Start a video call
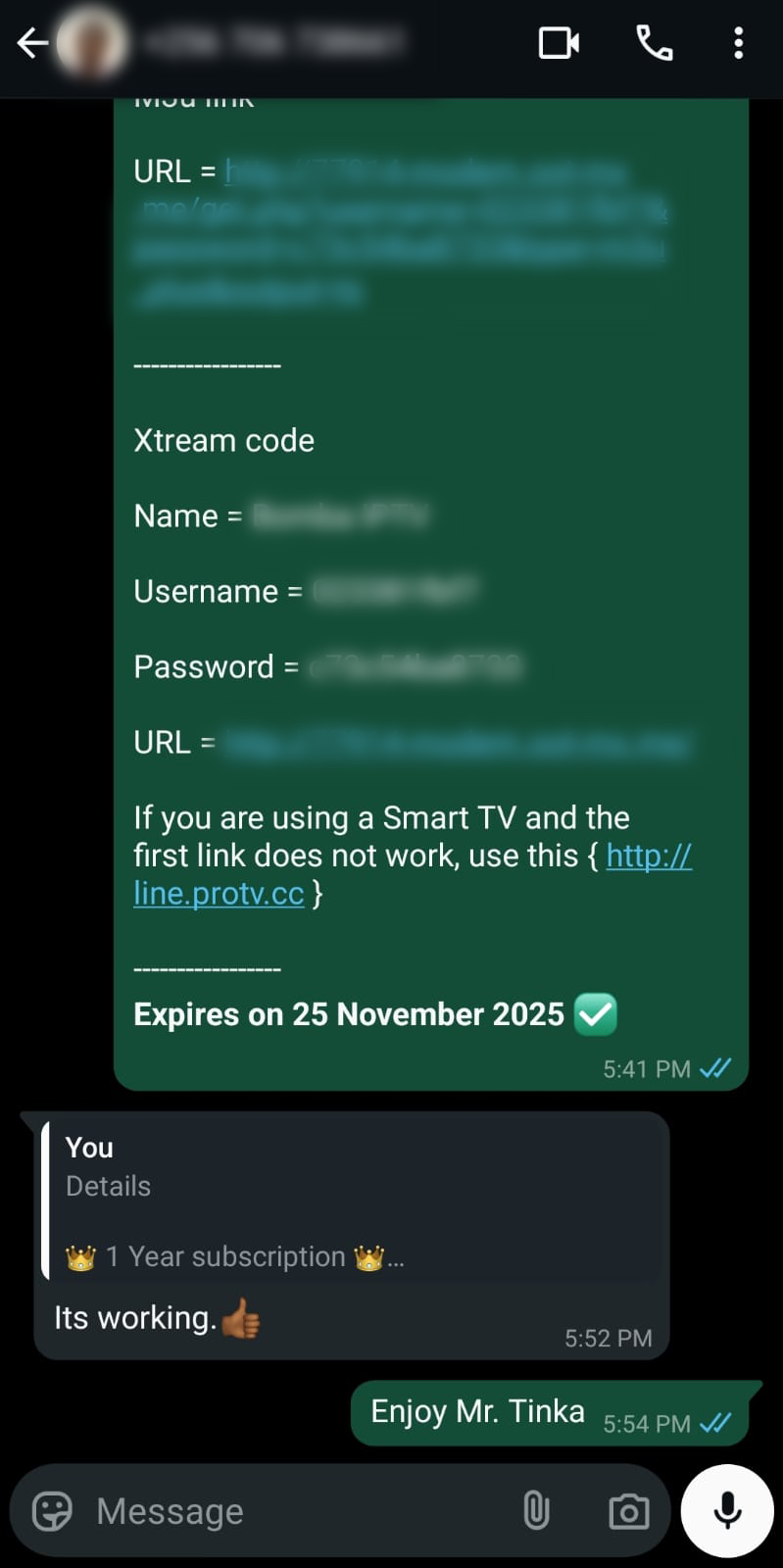The width and height of the screenshot is (783, 1568). (559, 43)
